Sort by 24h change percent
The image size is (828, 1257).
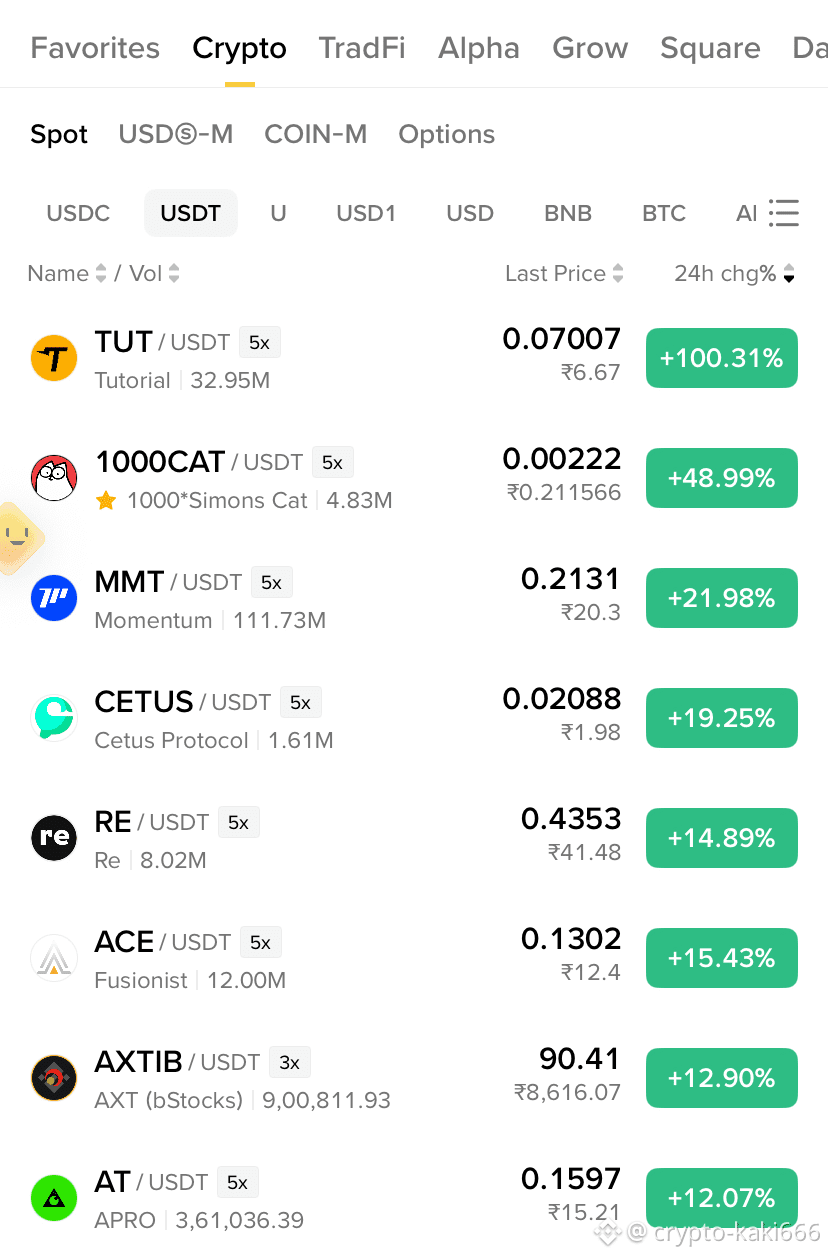[x=735, y=273]
